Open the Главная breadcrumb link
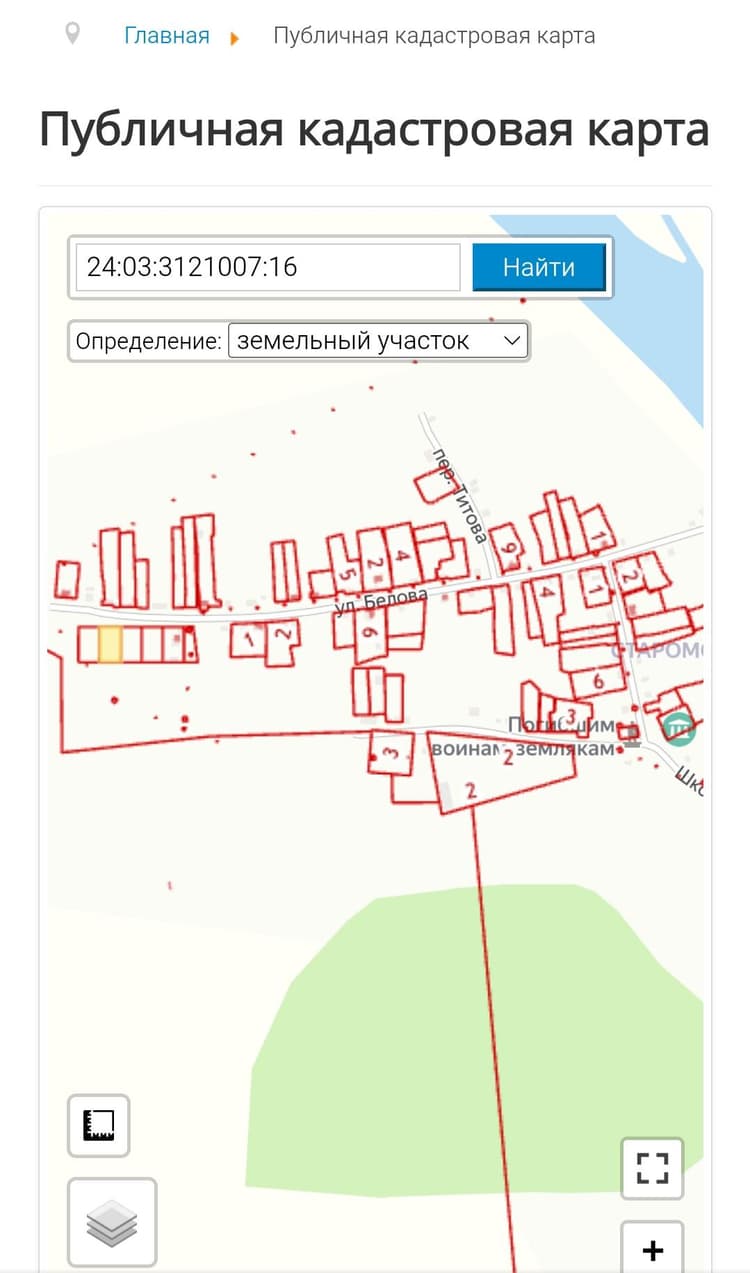This screenshot has height=1273, width=750. (x=167, y=36)
